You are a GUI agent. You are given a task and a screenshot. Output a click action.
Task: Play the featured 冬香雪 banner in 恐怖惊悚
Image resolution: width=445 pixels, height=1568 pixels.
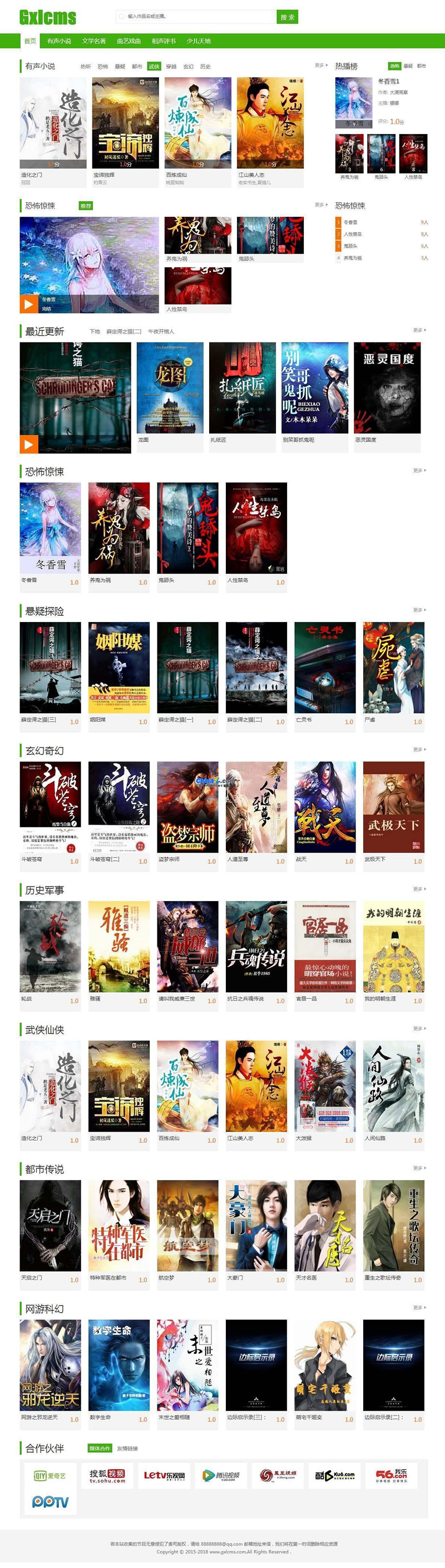pyautogui.click(x=28, y=303)
